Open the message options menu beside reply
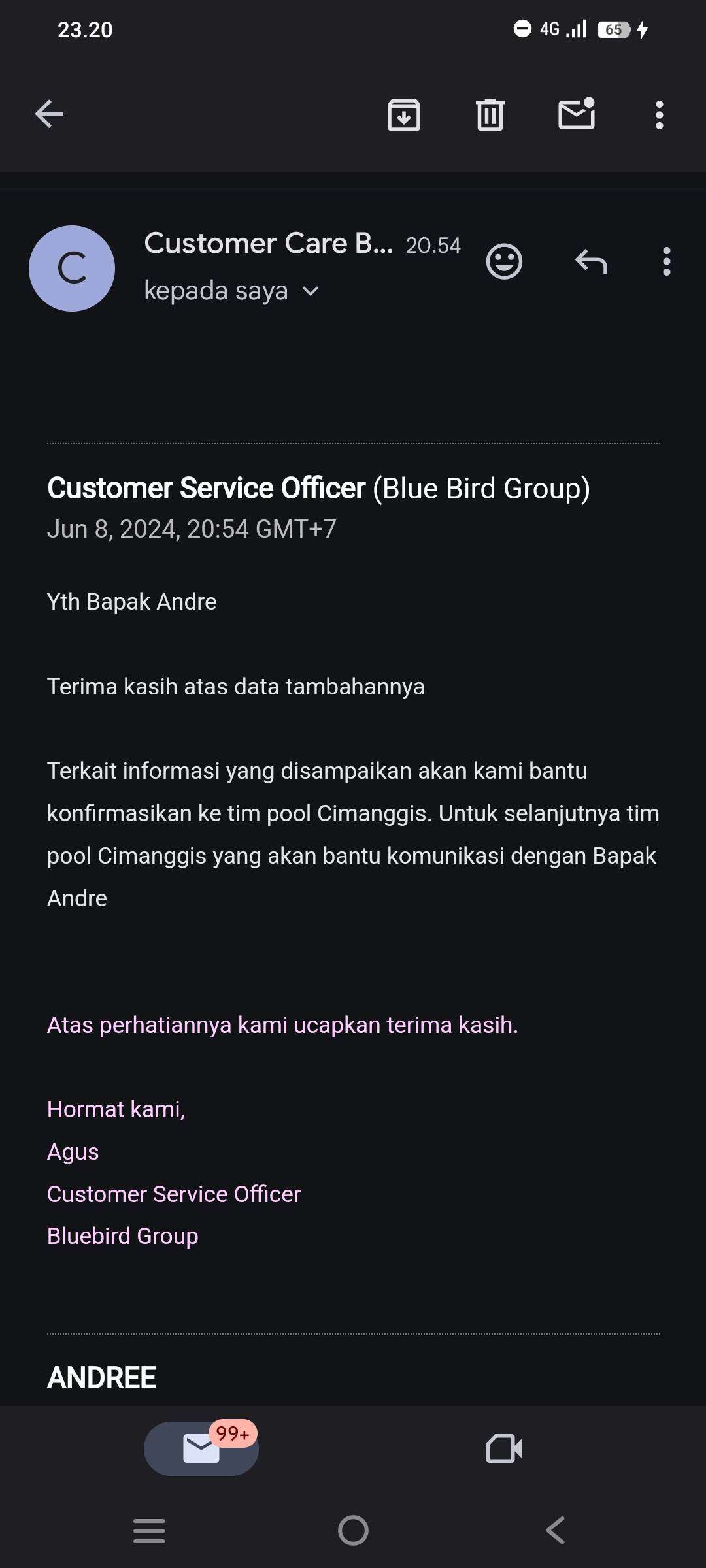 [666, 262]
